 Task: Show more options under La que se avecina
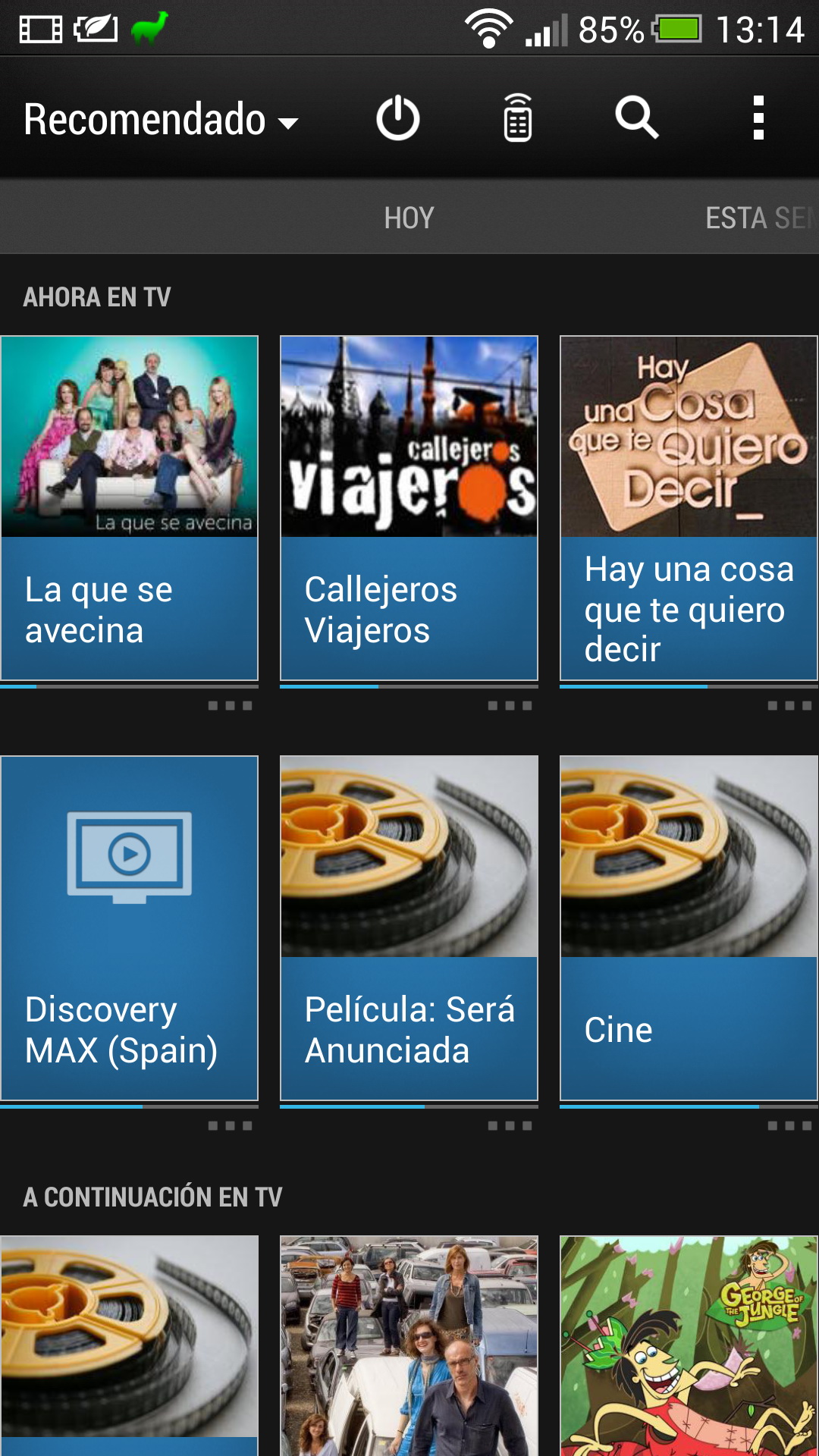coord(230,706)
